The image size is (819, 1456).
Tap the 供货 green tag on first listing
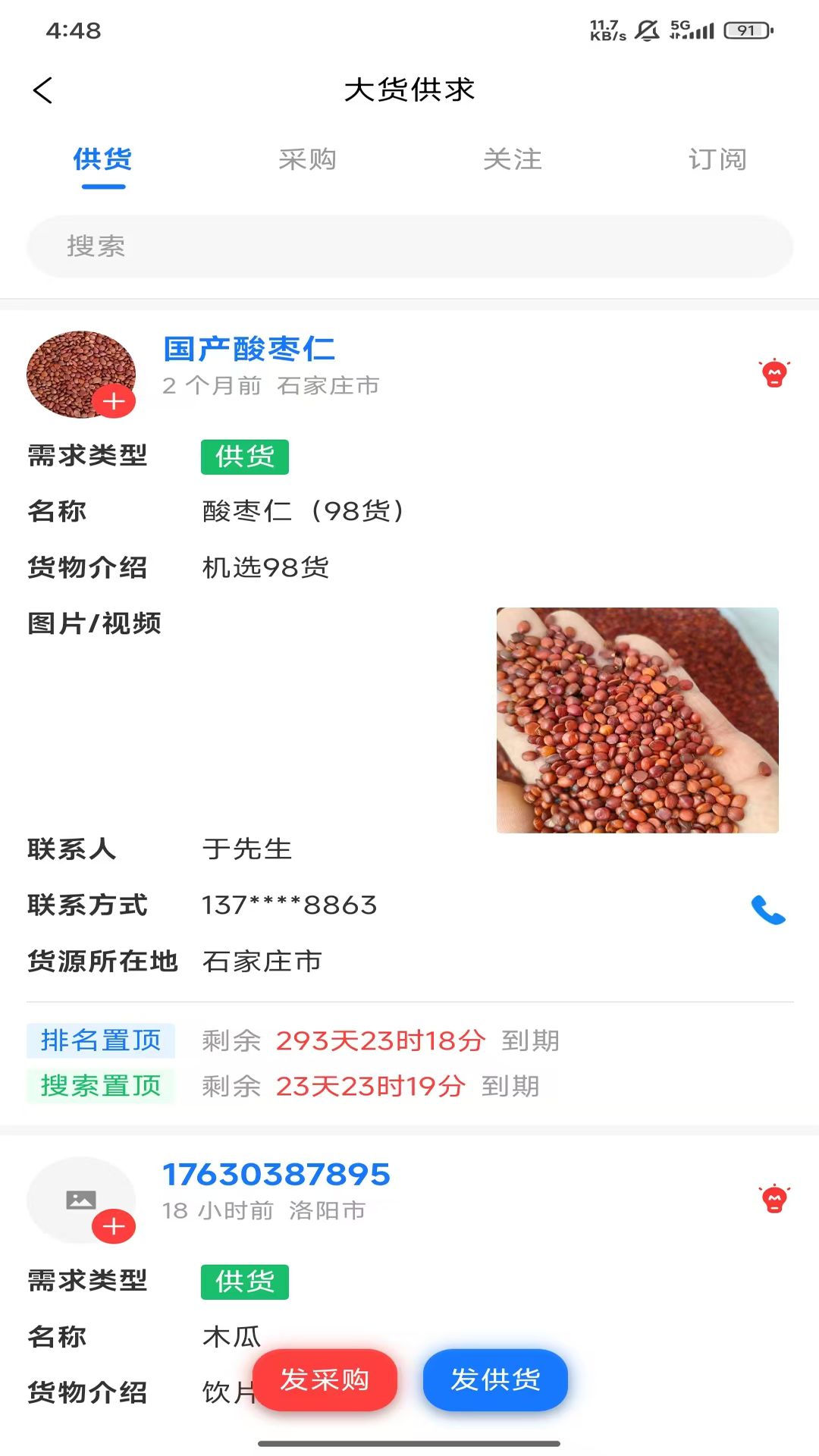244,457
